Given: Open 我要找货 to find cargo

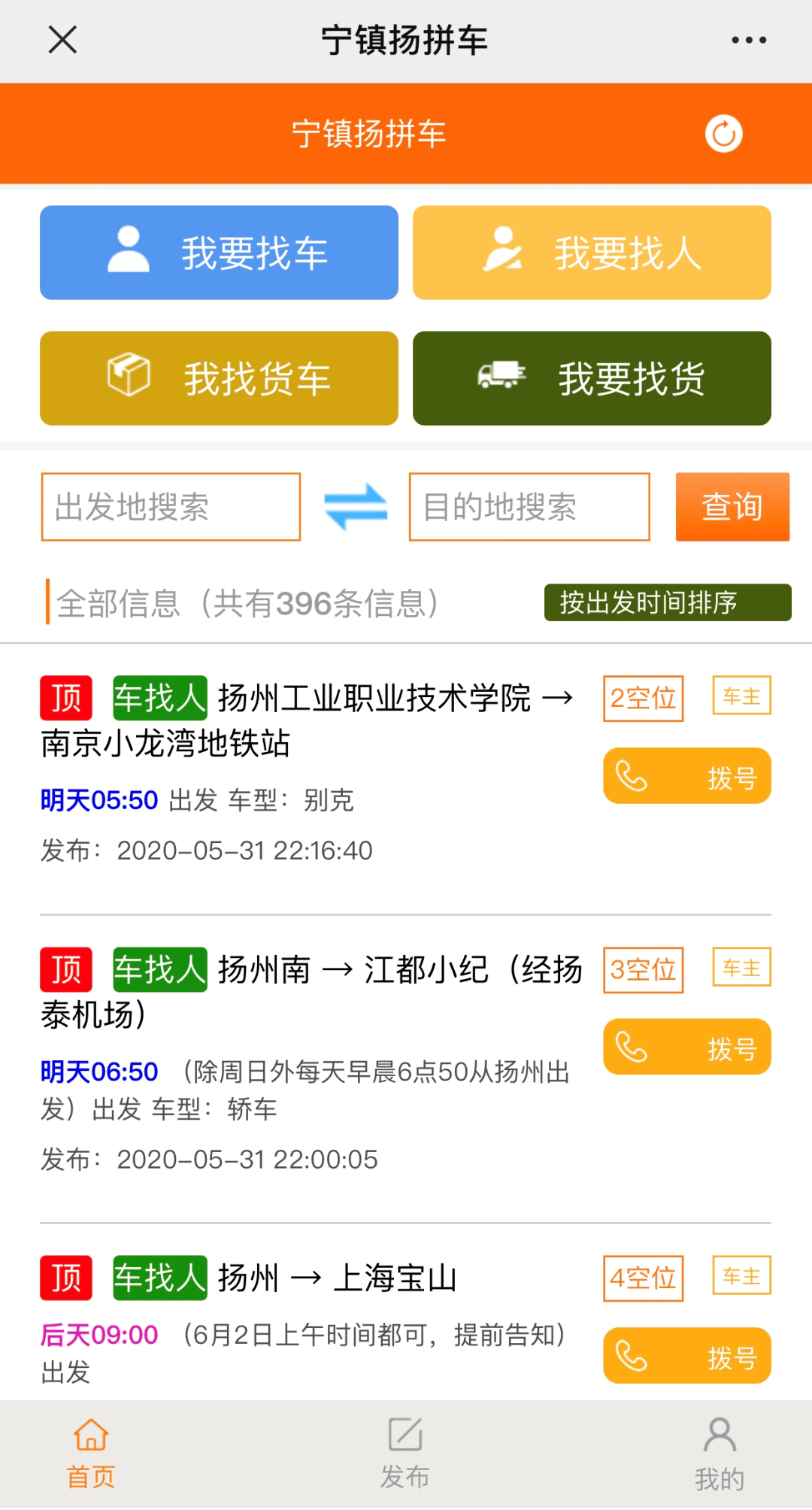Looking at the screenshot, I should (x=592, y=378).
